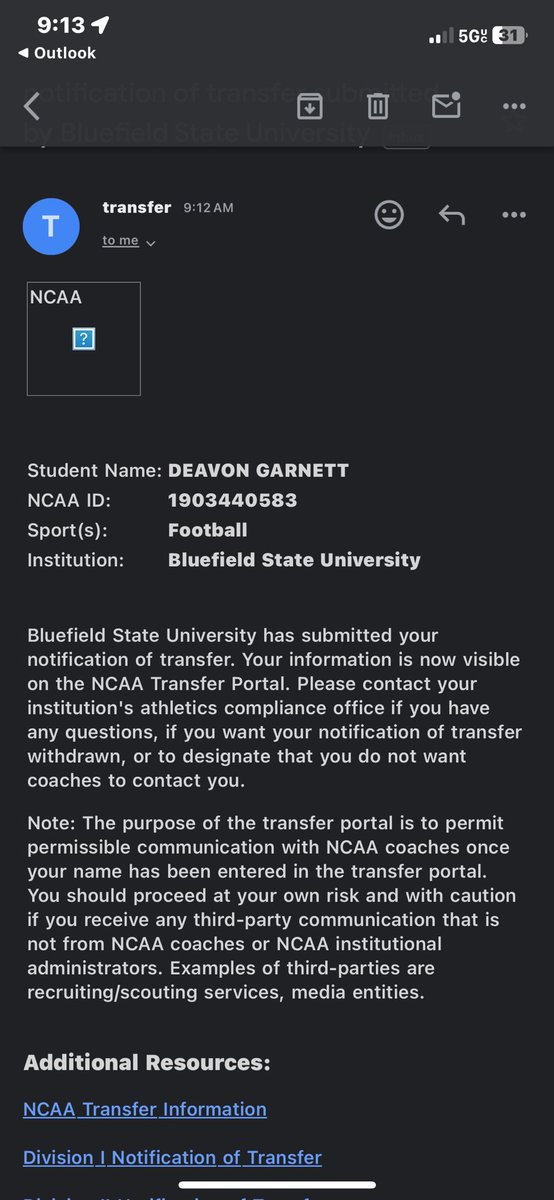Open NCAA Transfer Information link
554x1200 pixels.
tap(145, 1109)
